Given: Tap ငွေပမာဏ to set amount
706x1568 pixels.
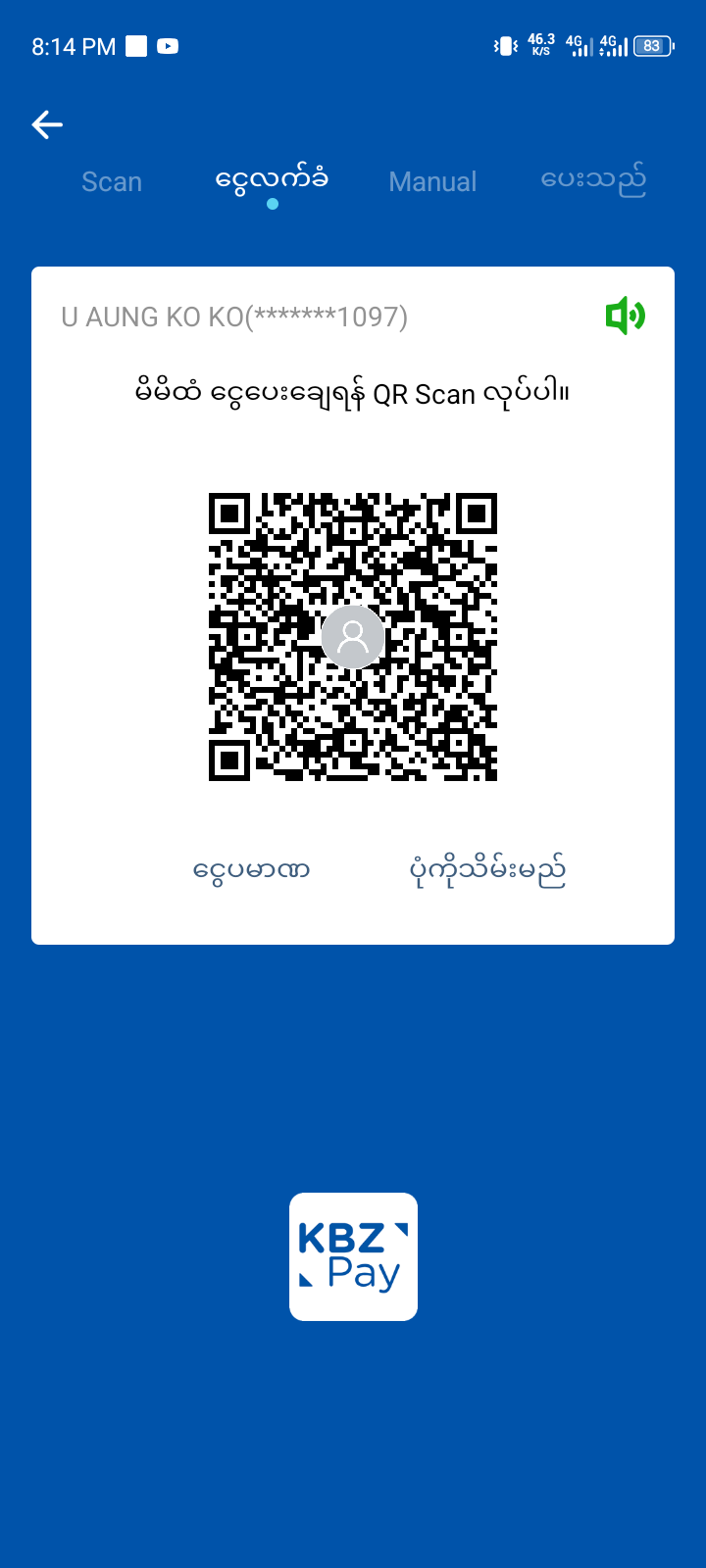Looking at the screenshot, I should coord(252,869).
